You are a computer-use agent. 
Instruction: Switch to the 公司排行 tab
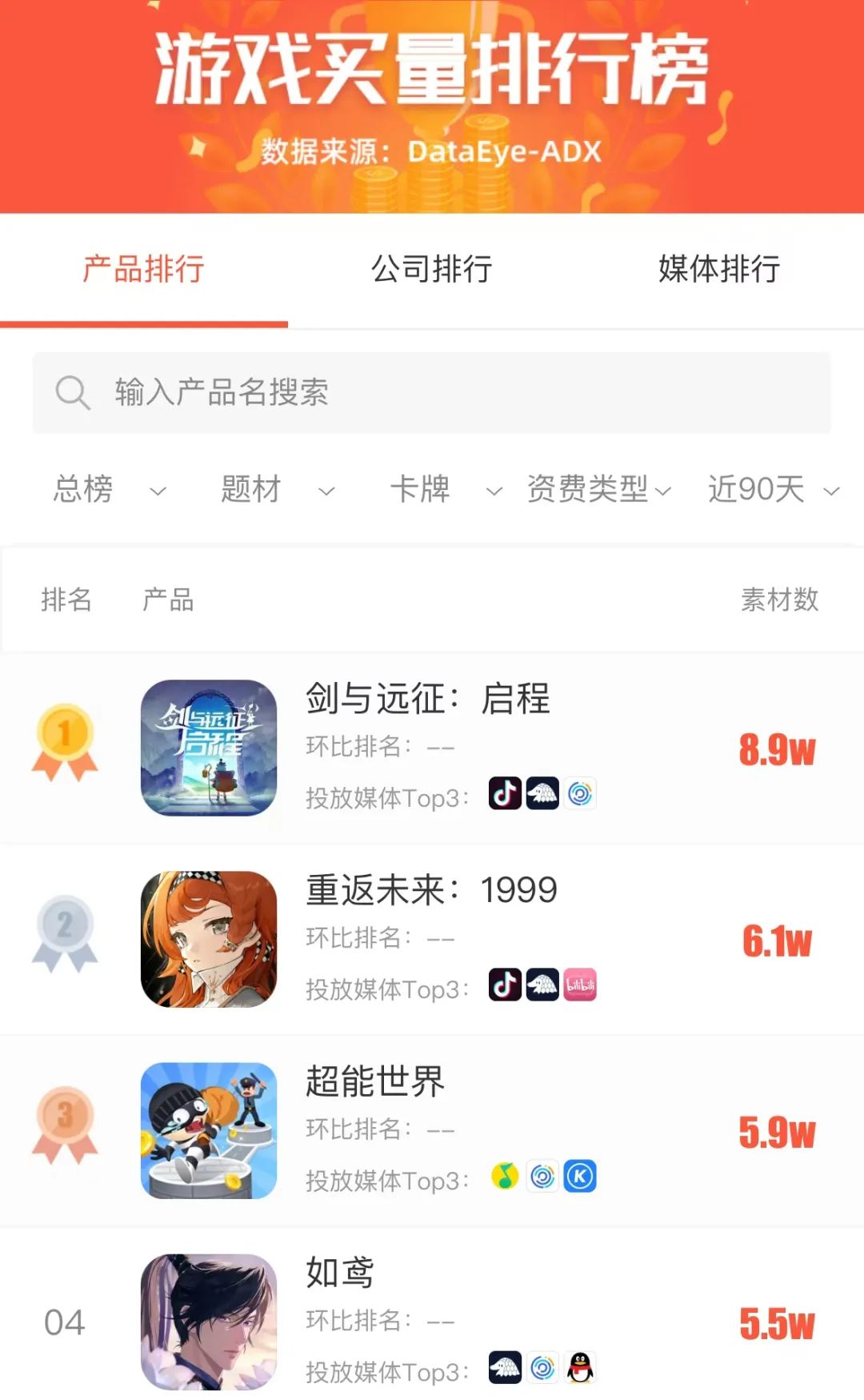pos(432,270)
